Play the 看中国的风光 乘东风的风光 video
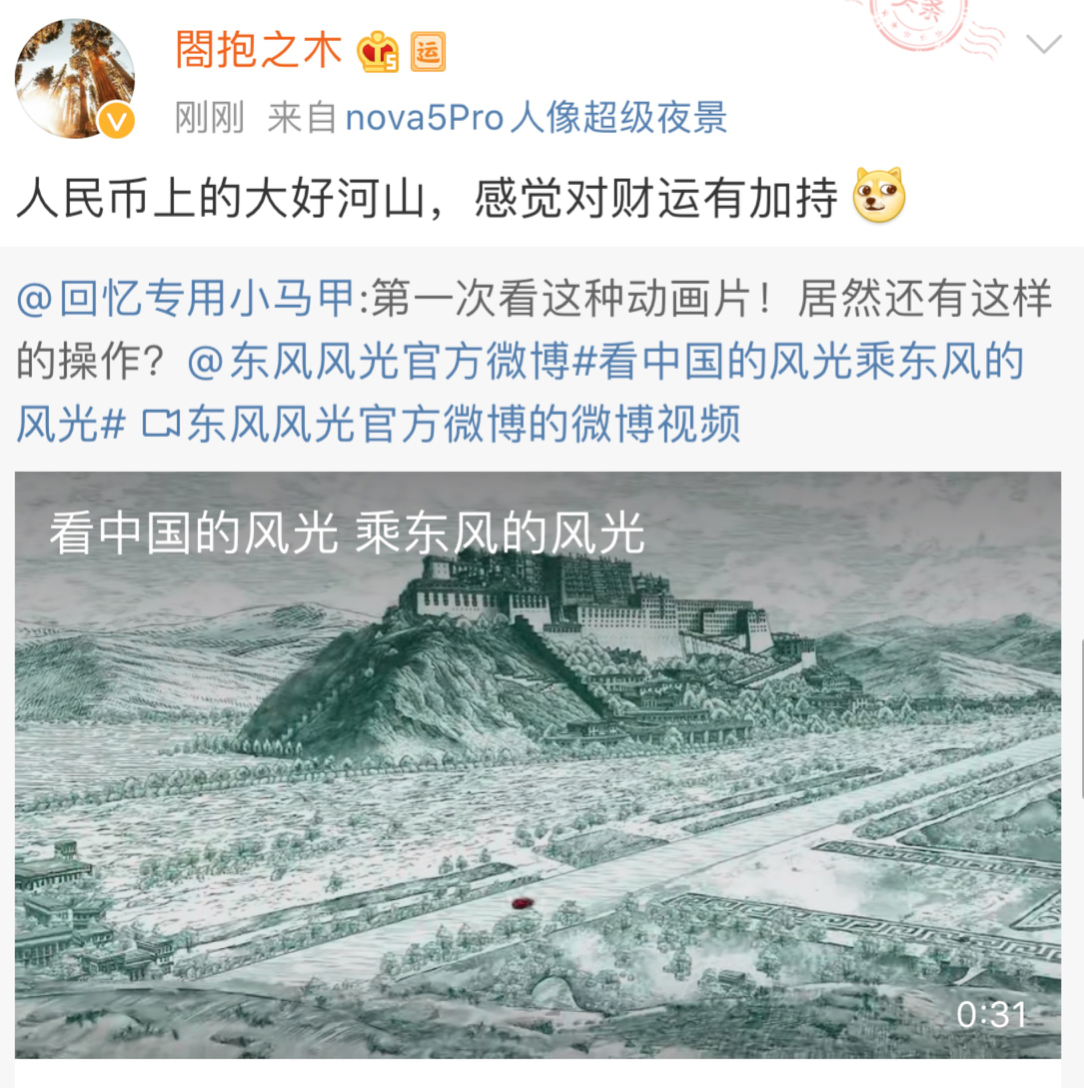Image resolution: width=1084 pixels, height=1088 pixels. click(538, 765)
